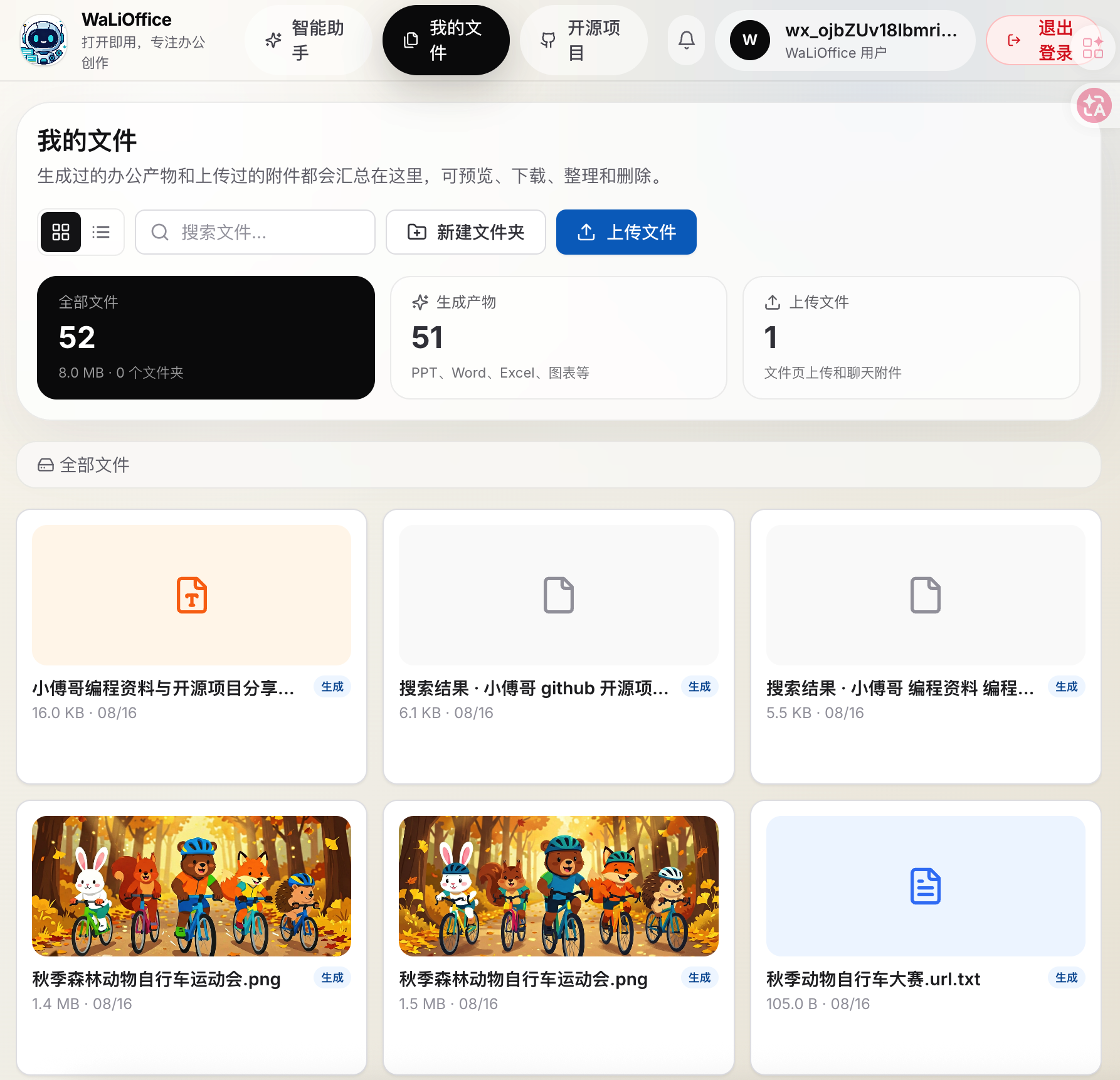Switch to list view layout

(101, 232)
